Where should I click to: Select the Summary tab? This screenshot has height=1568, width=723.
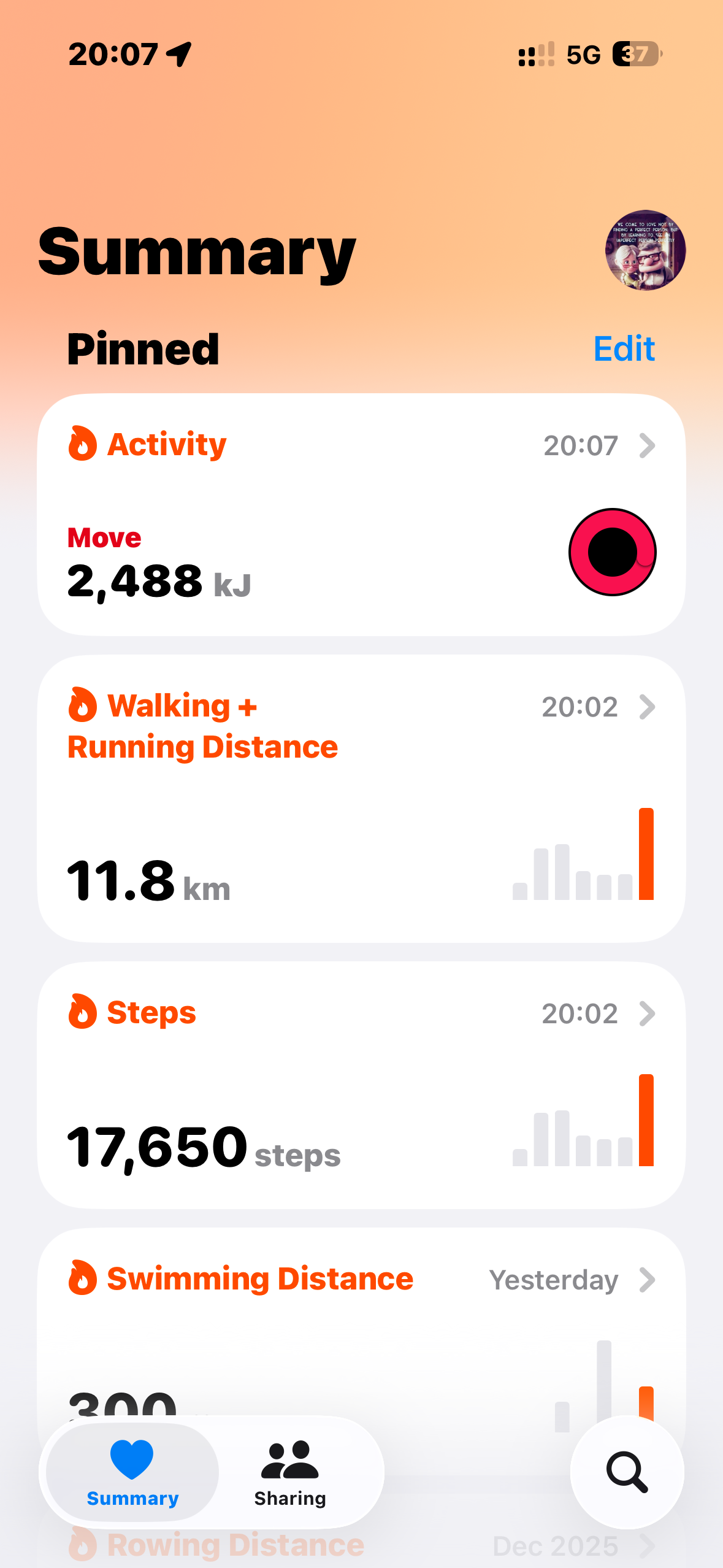click(132, 1472)
